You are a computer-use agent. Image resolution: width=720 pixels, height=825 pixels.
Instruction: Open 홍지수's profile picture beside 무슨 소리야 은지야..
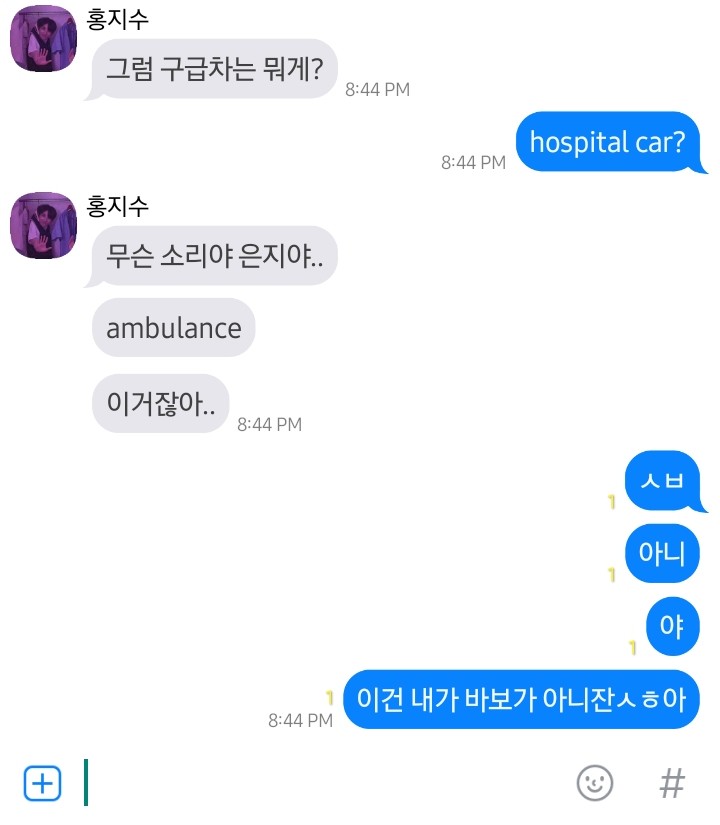tap(44, 226)
